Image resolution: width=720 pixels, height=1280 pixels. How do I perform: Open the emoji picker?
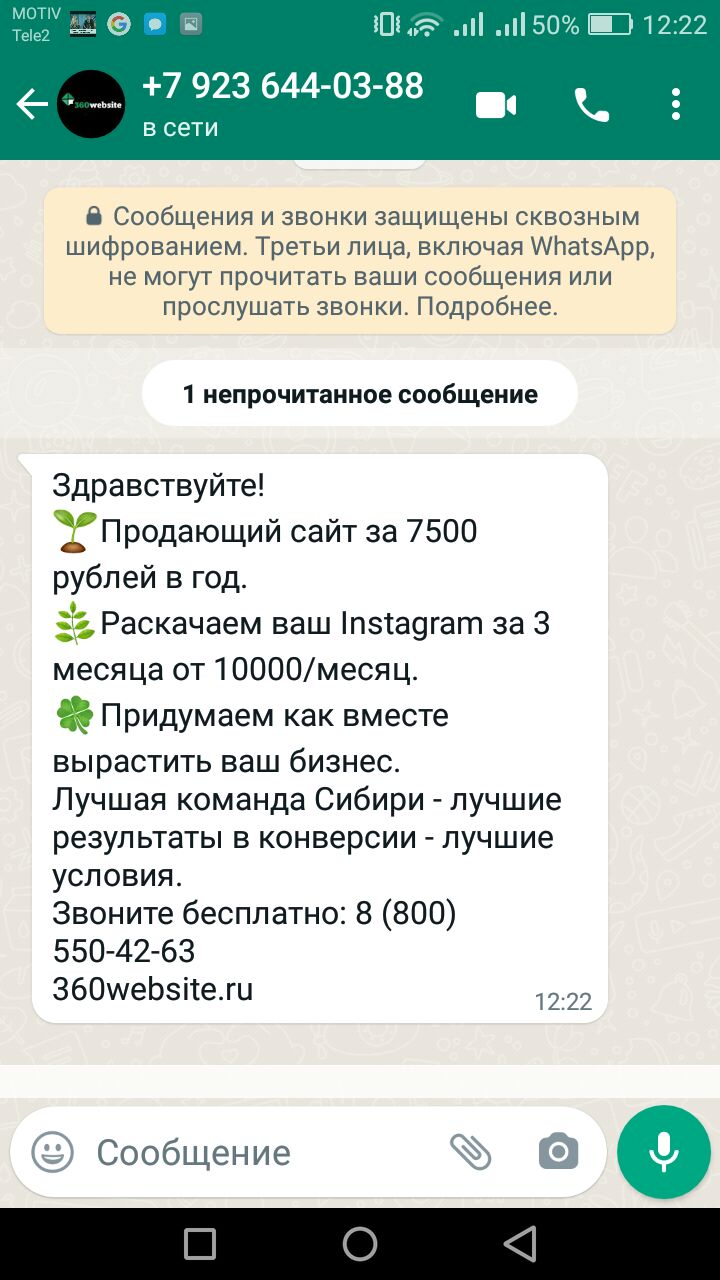[x=52, y=1152]
